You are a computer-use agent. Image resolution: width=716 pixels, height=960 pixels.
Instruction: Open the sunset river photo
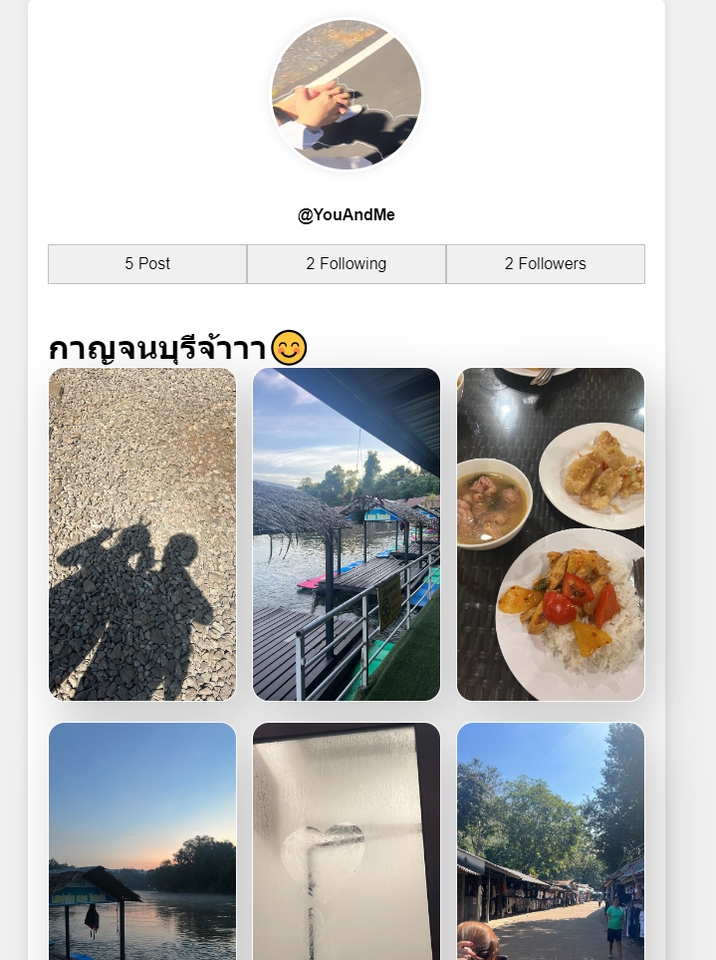click(142, 840)
